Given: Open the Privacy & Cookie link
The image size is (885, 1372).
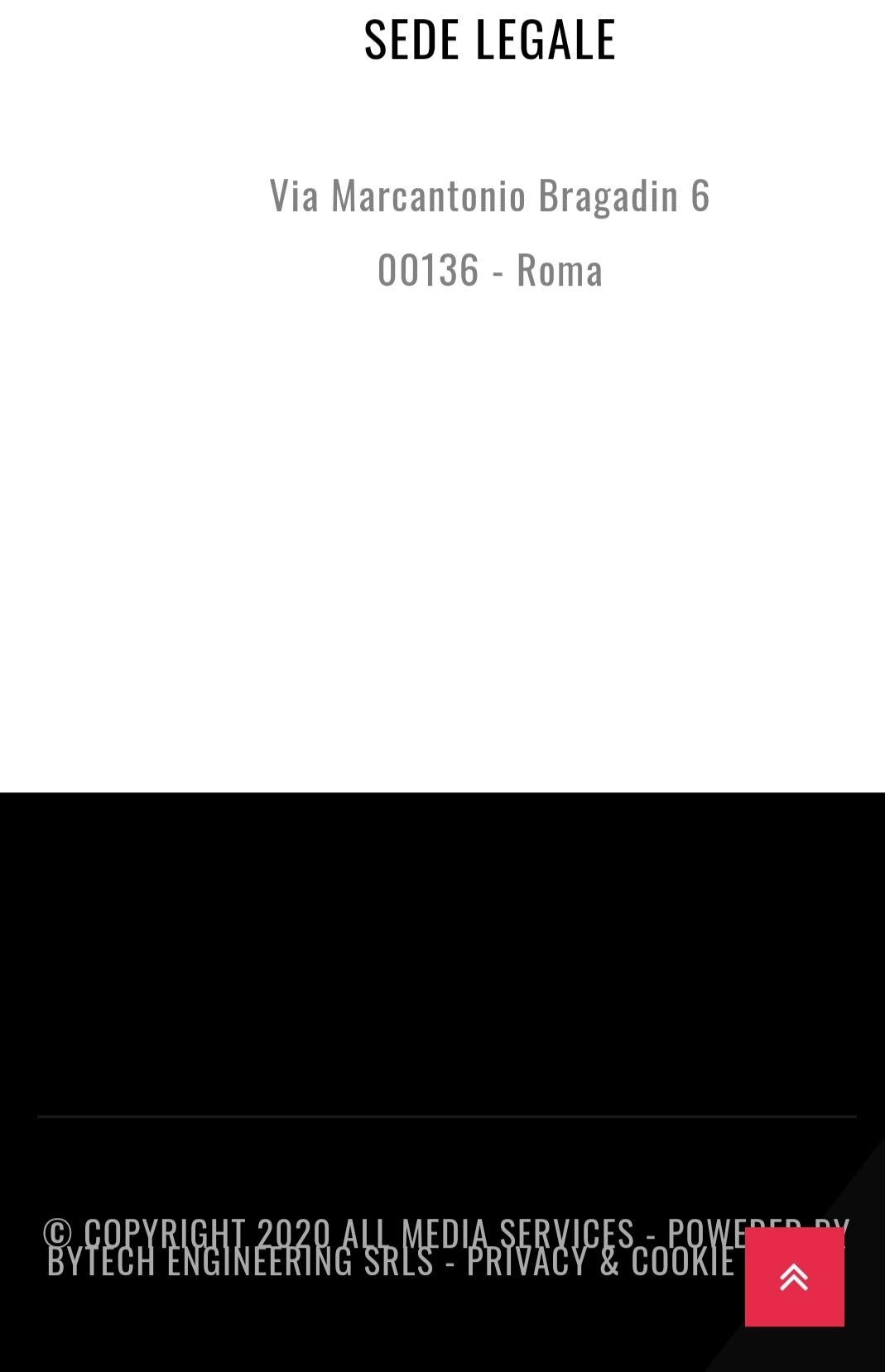Looking at the screenshot, I should [x=600, y=1263].
